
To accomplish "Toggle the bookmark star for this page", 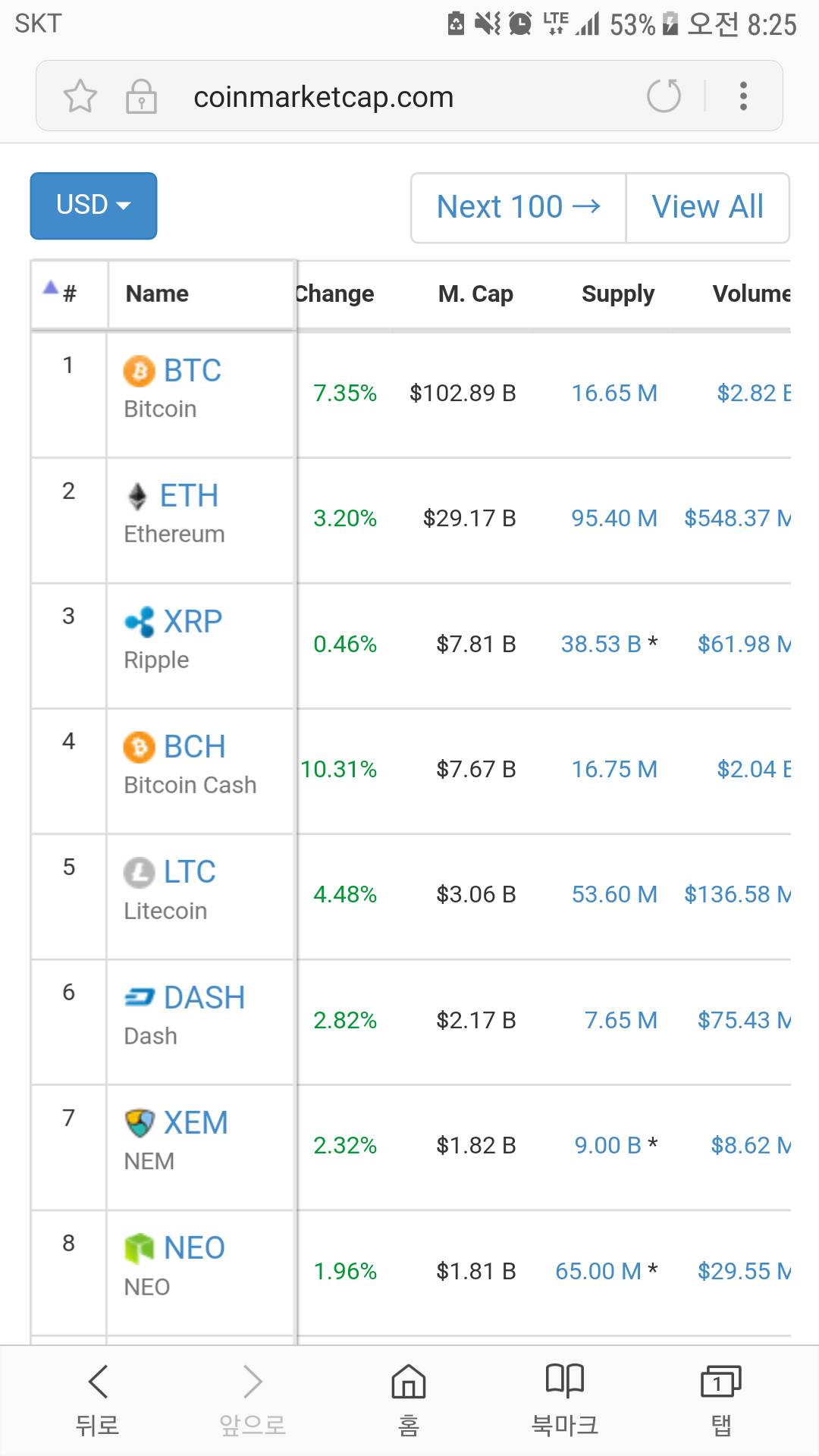I will pos(81,96).
